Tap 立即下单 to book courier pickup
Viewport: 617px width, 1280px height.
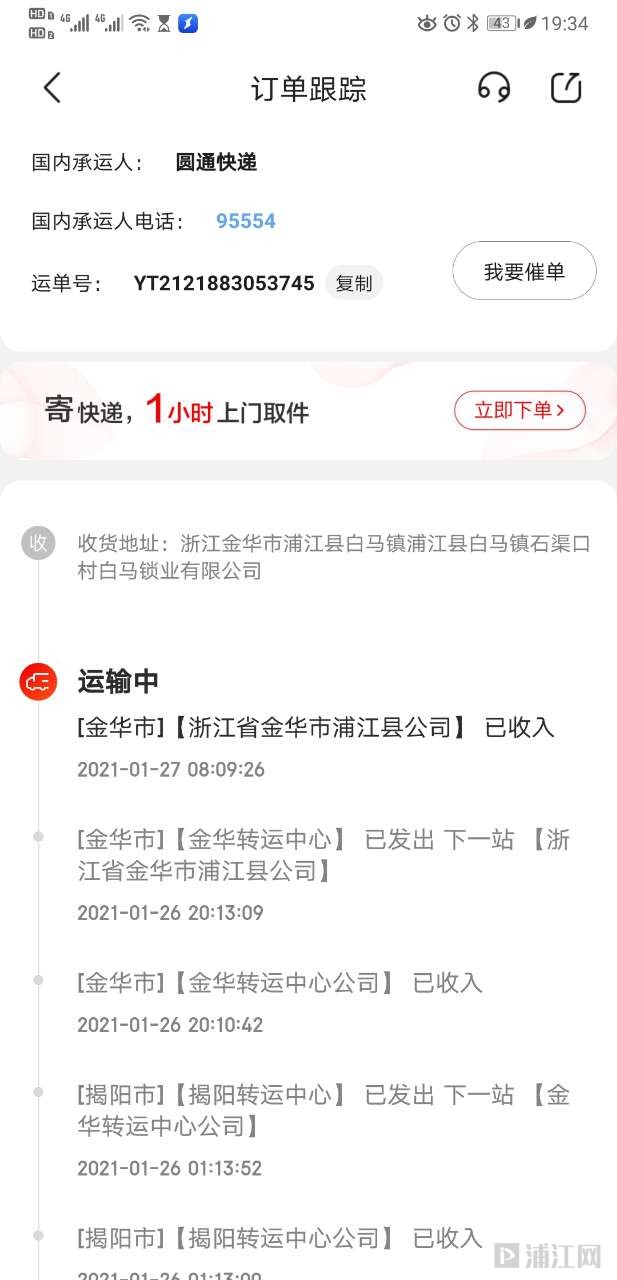519,410
